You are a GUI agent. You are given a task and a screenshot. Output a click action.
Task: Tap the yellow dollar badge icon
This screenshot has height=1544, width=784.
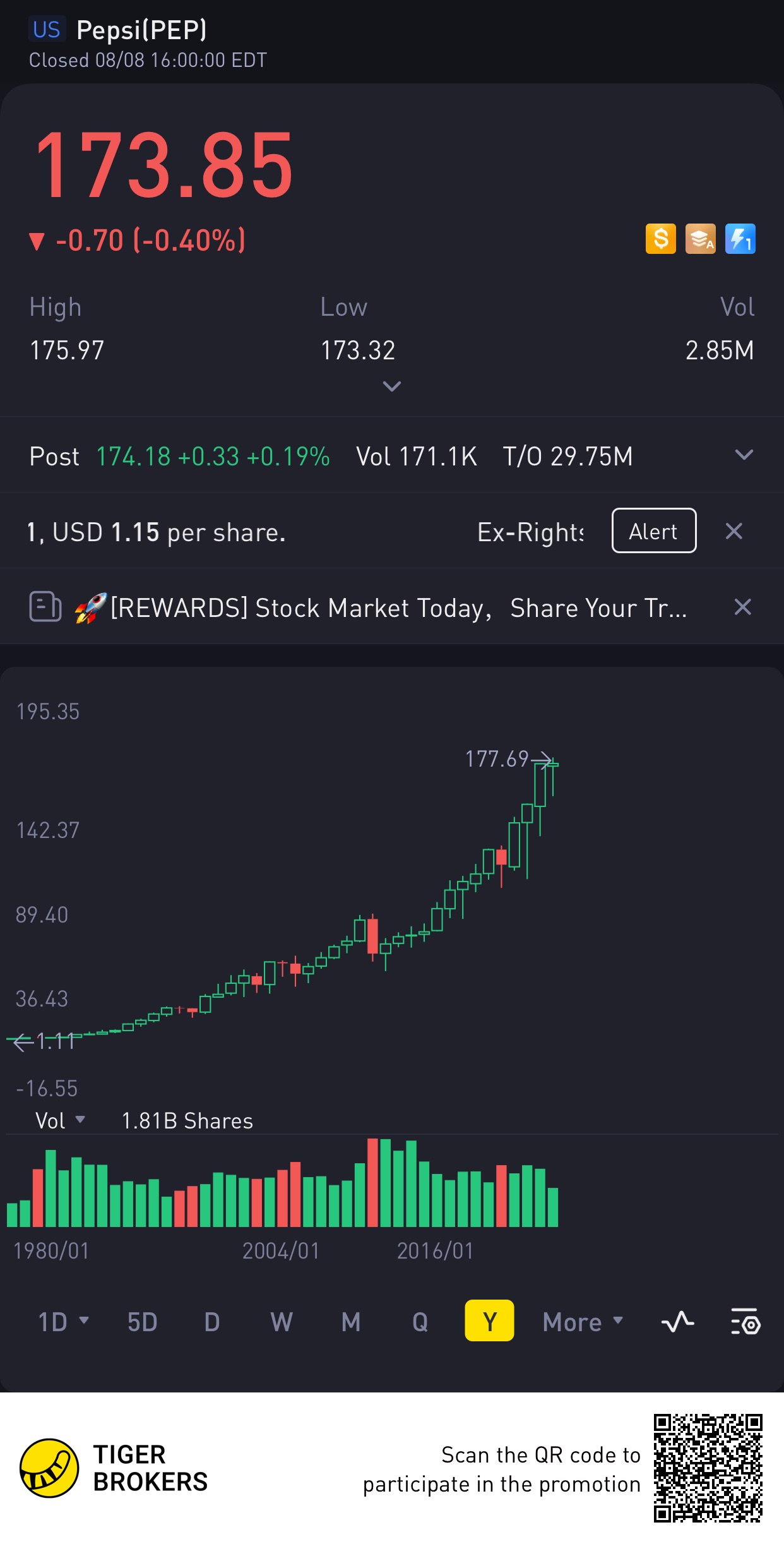click(x=660, y=239)
